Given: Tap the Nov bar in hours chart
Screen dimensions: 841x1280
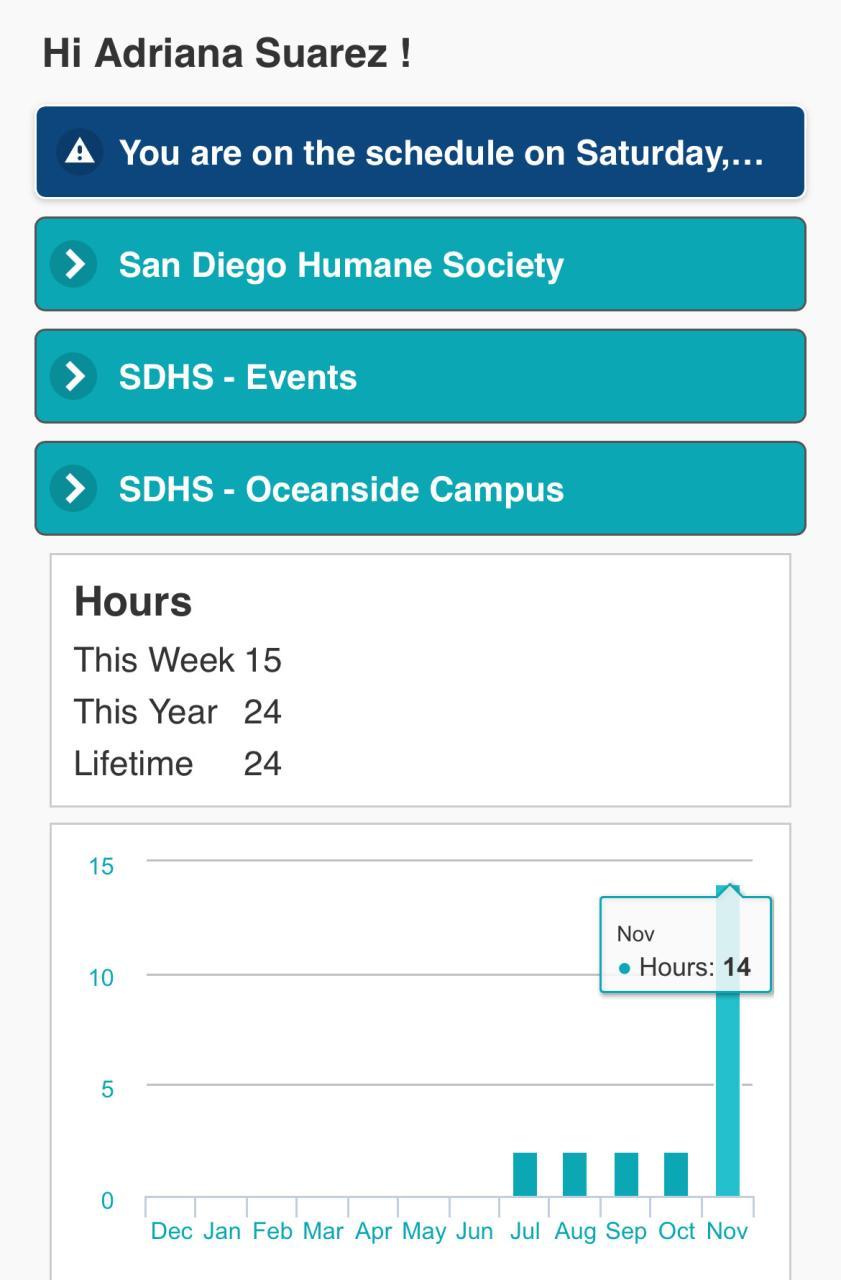Looking at the screenshot, I should point(727,1100).
